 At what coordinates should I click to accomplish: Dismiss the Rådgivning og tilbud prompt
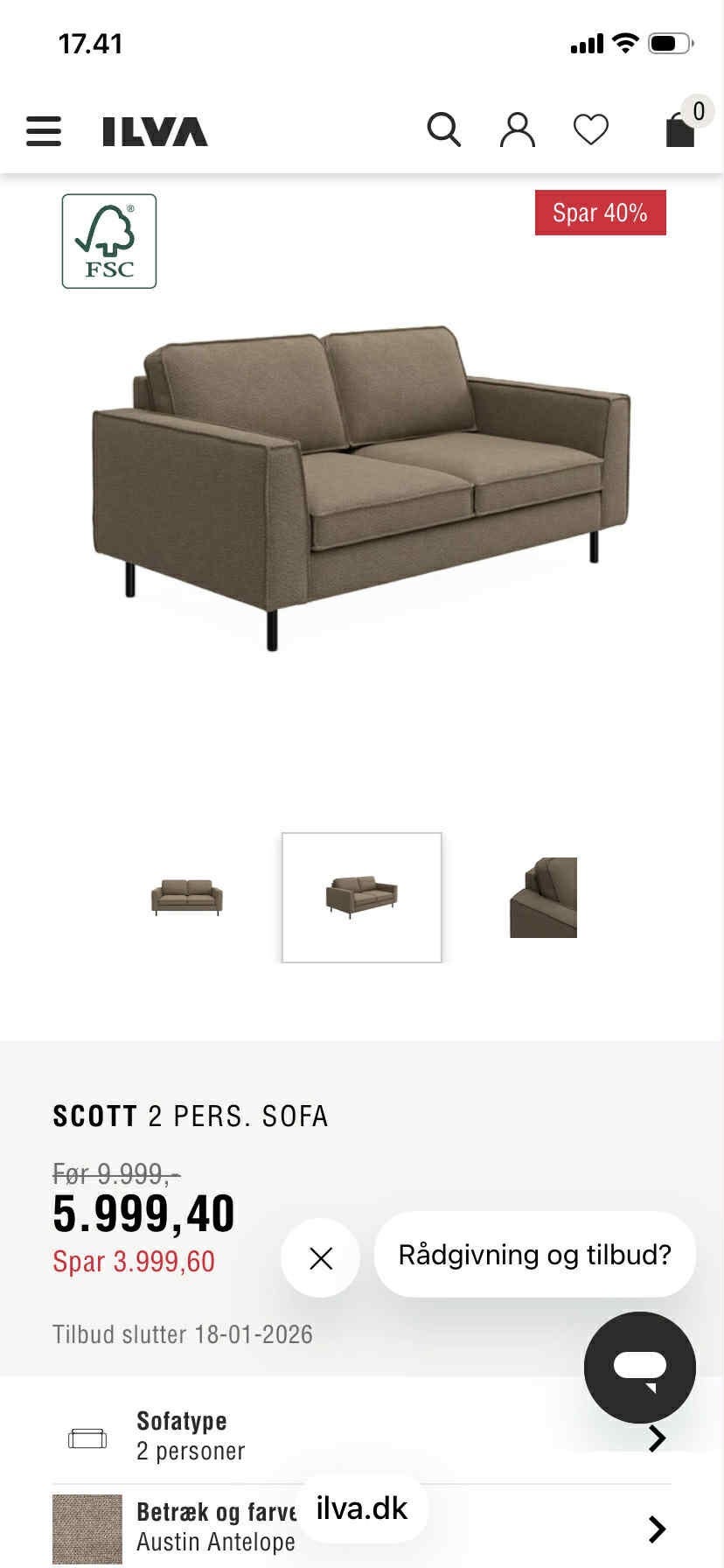[x=321, y=1258]
